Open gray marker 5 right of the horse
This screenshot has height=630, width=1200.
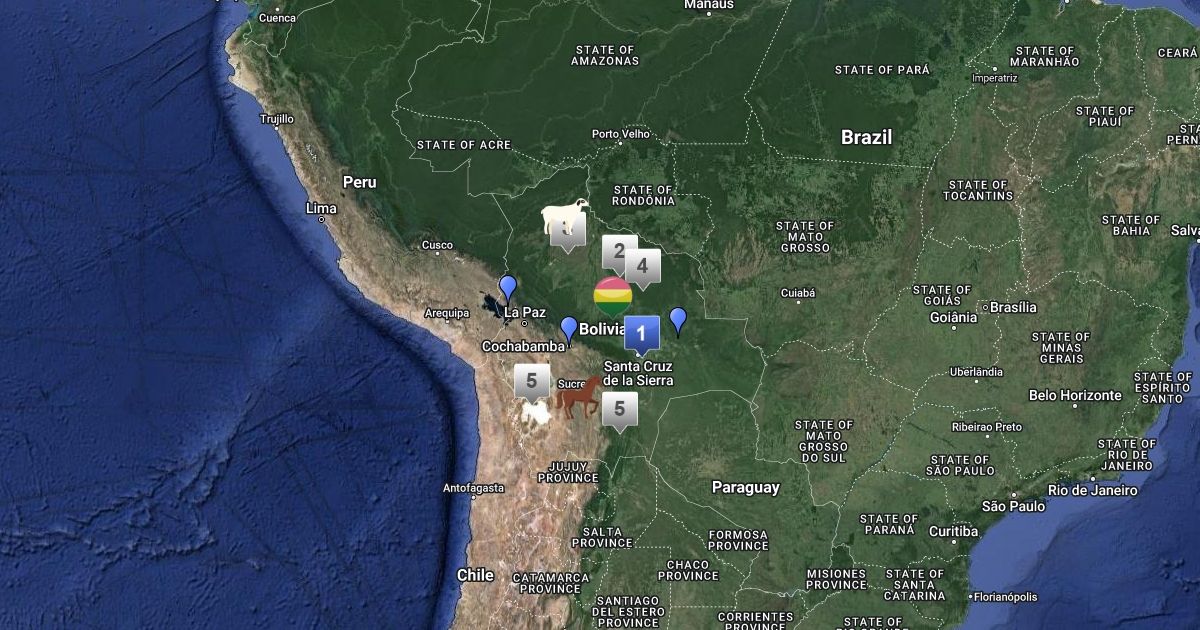tap(620, 408)
